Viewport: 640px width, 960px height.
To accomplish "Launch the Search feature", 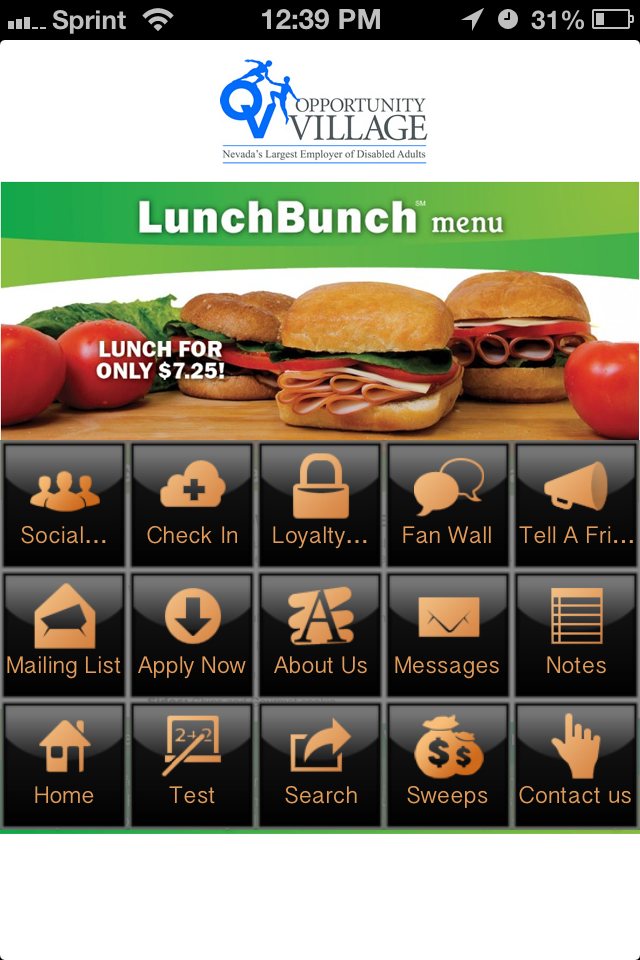I will click(320, 766).
